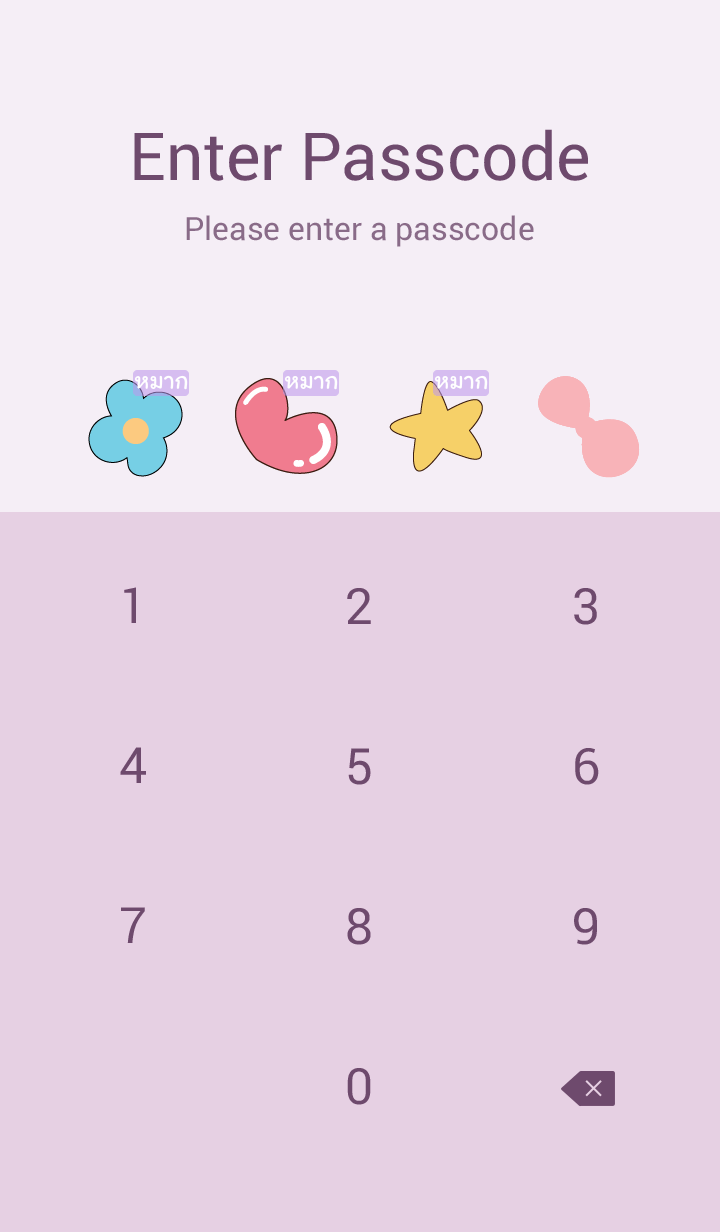Tap the 6 key
720x1232 pixels.
point(586,767)
